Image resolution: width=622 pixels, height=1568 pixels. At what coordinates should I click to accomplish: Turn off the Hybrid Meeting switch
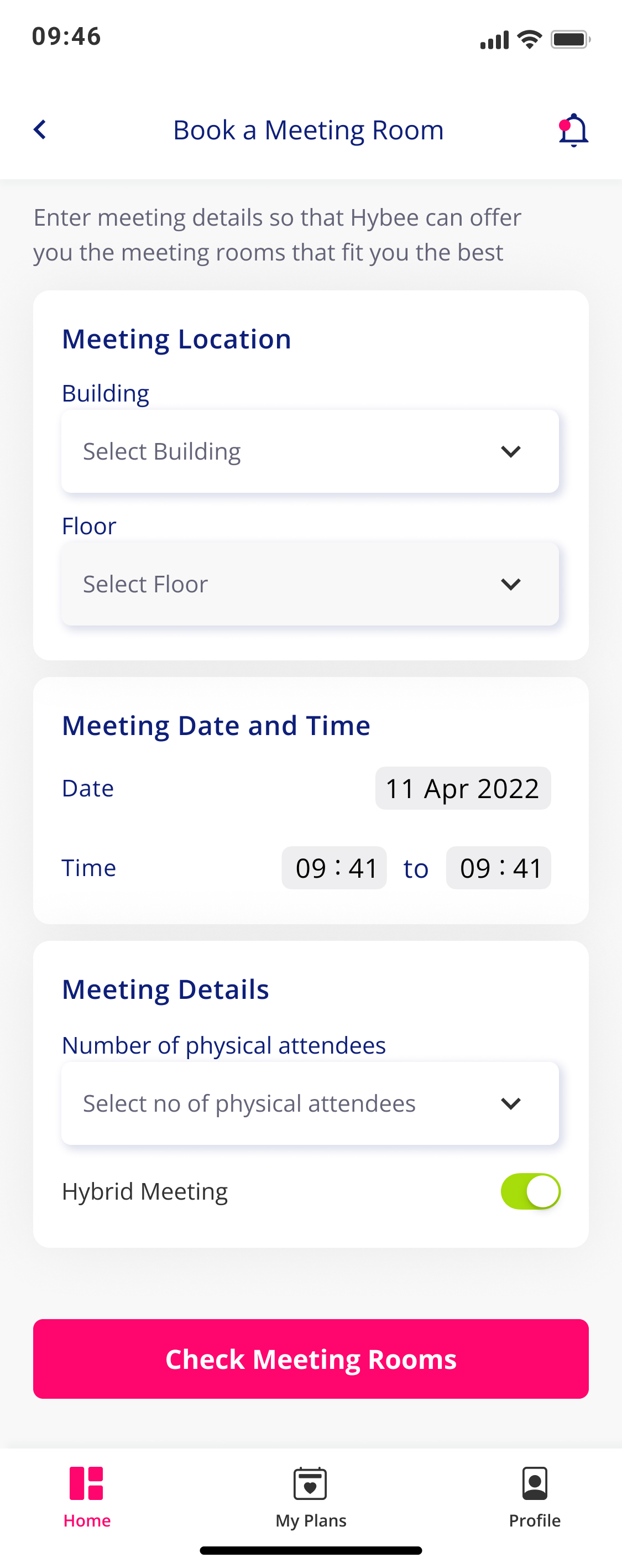530,1191
